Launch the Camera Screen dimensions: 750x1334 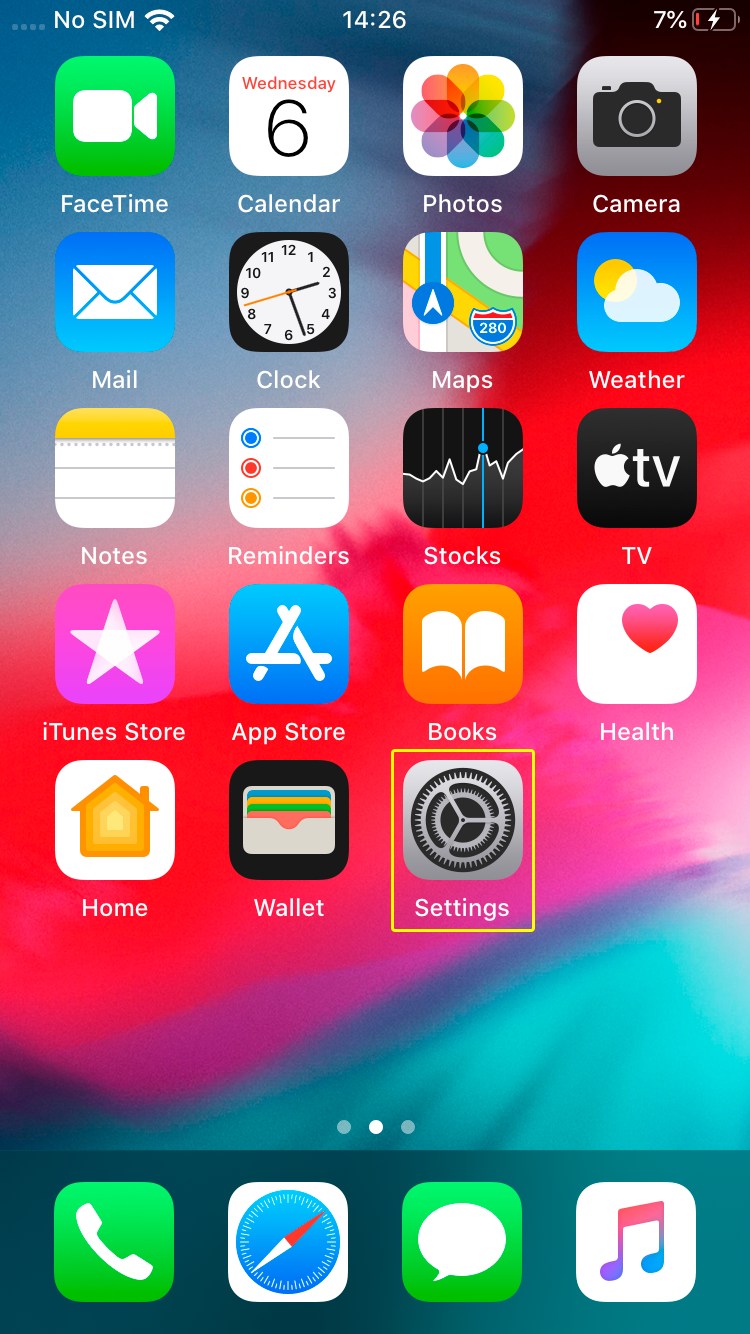637,116
